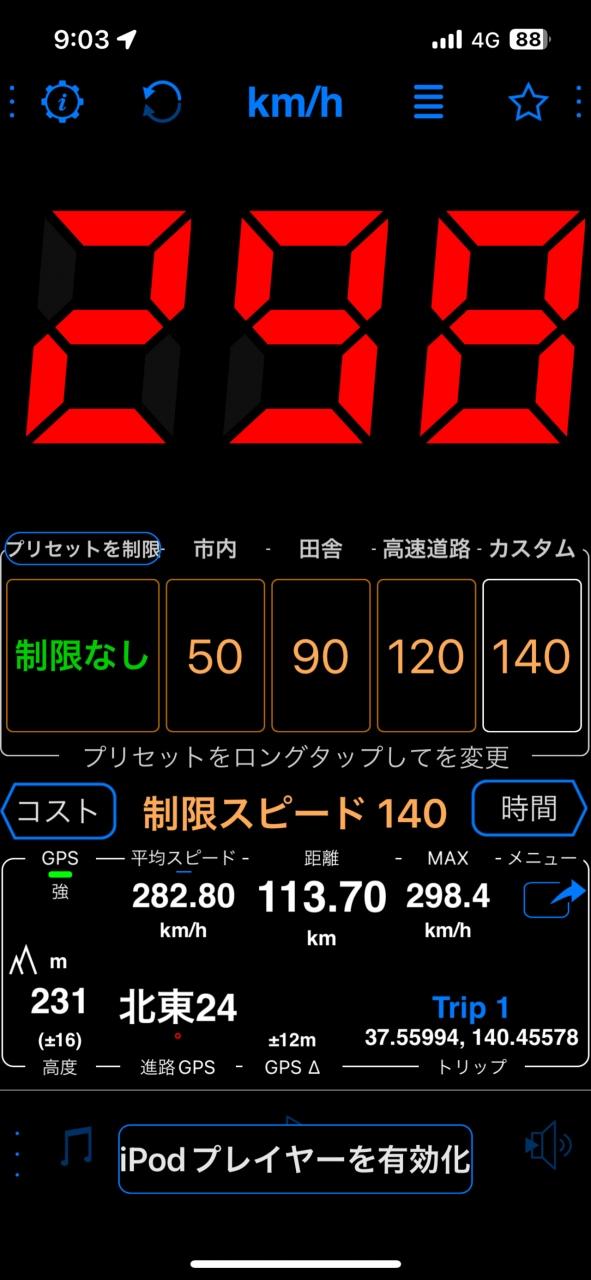The height and width of the screenshot is (1280, 591).
Task: Select the 90 countryside speed limit
Action: click(321, 656)
